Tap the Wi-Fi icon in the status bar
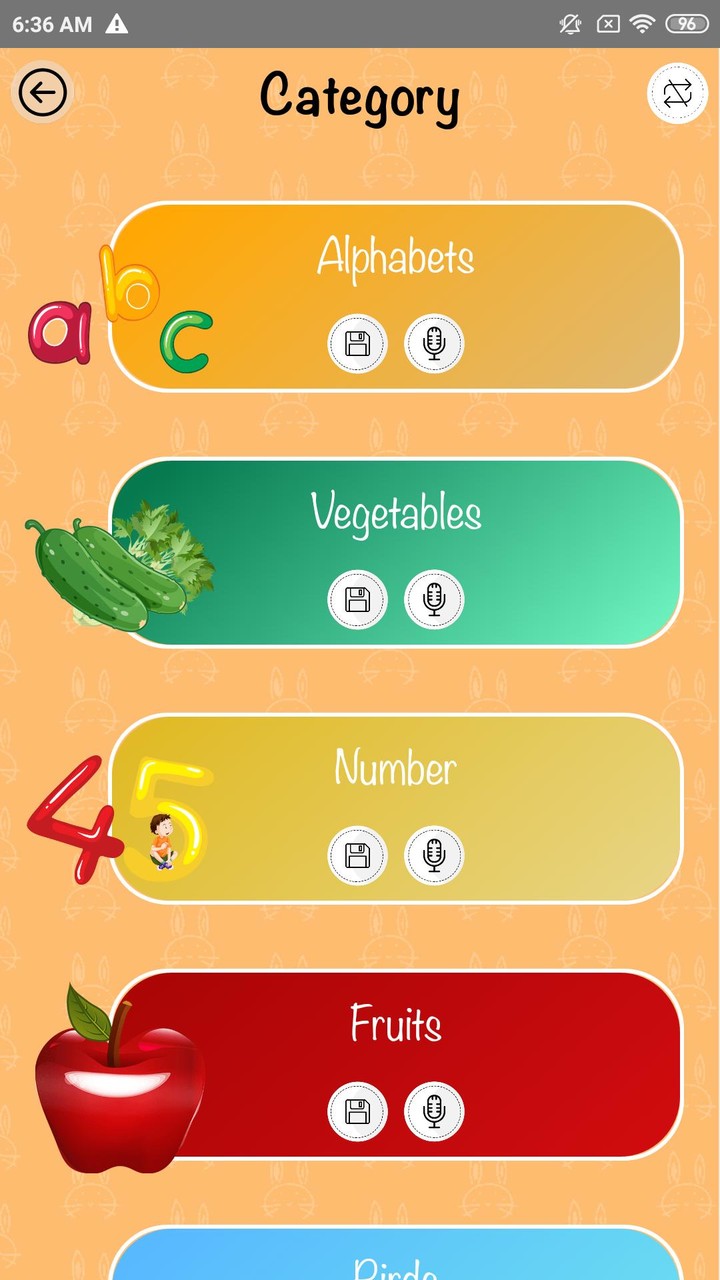The height and width of the screenshot is (1280, 720). [x=643, y=25]
